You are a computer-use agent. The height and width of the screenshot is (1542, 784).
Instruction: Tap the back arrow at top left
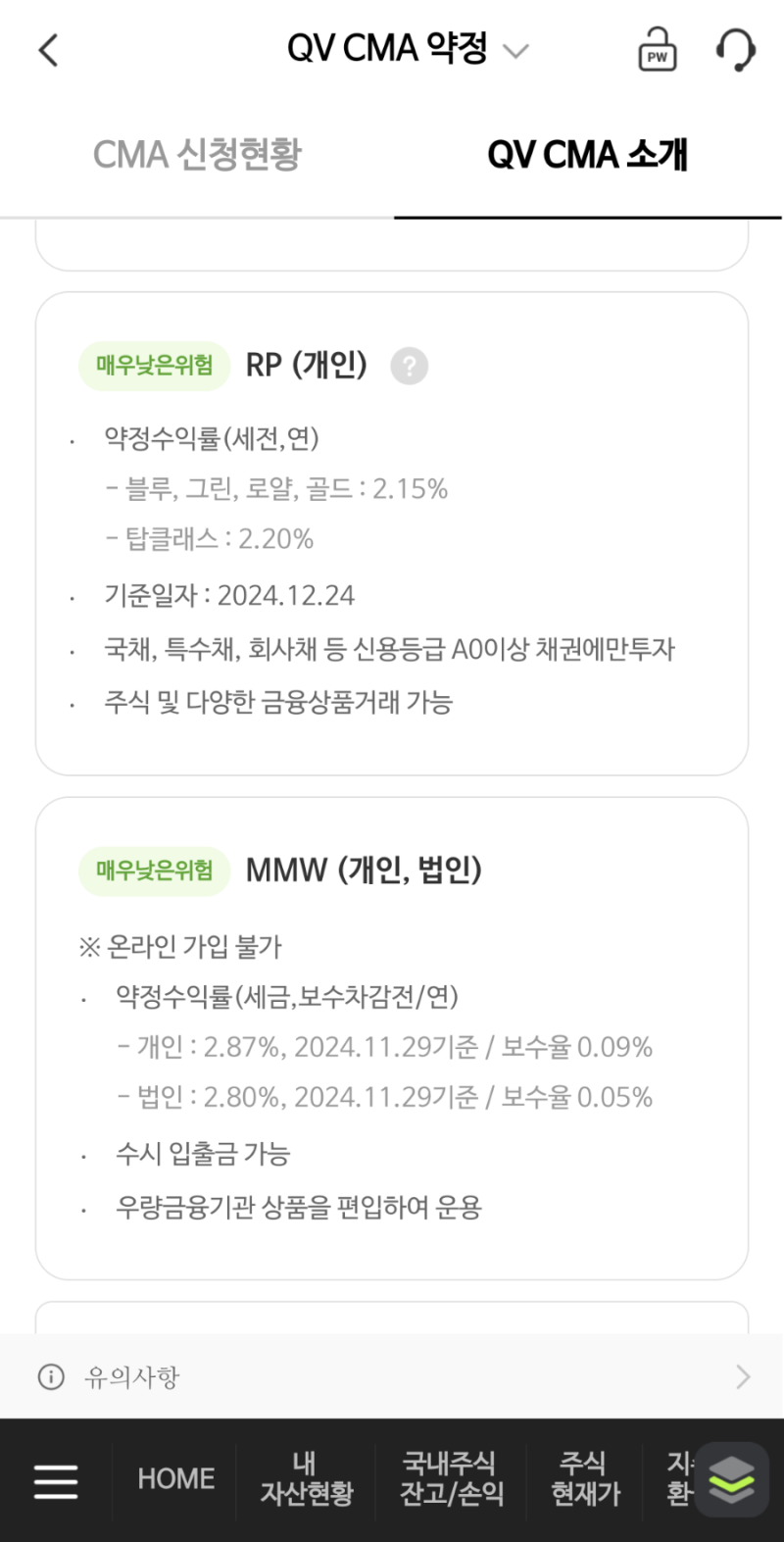[x=49, y=49]
